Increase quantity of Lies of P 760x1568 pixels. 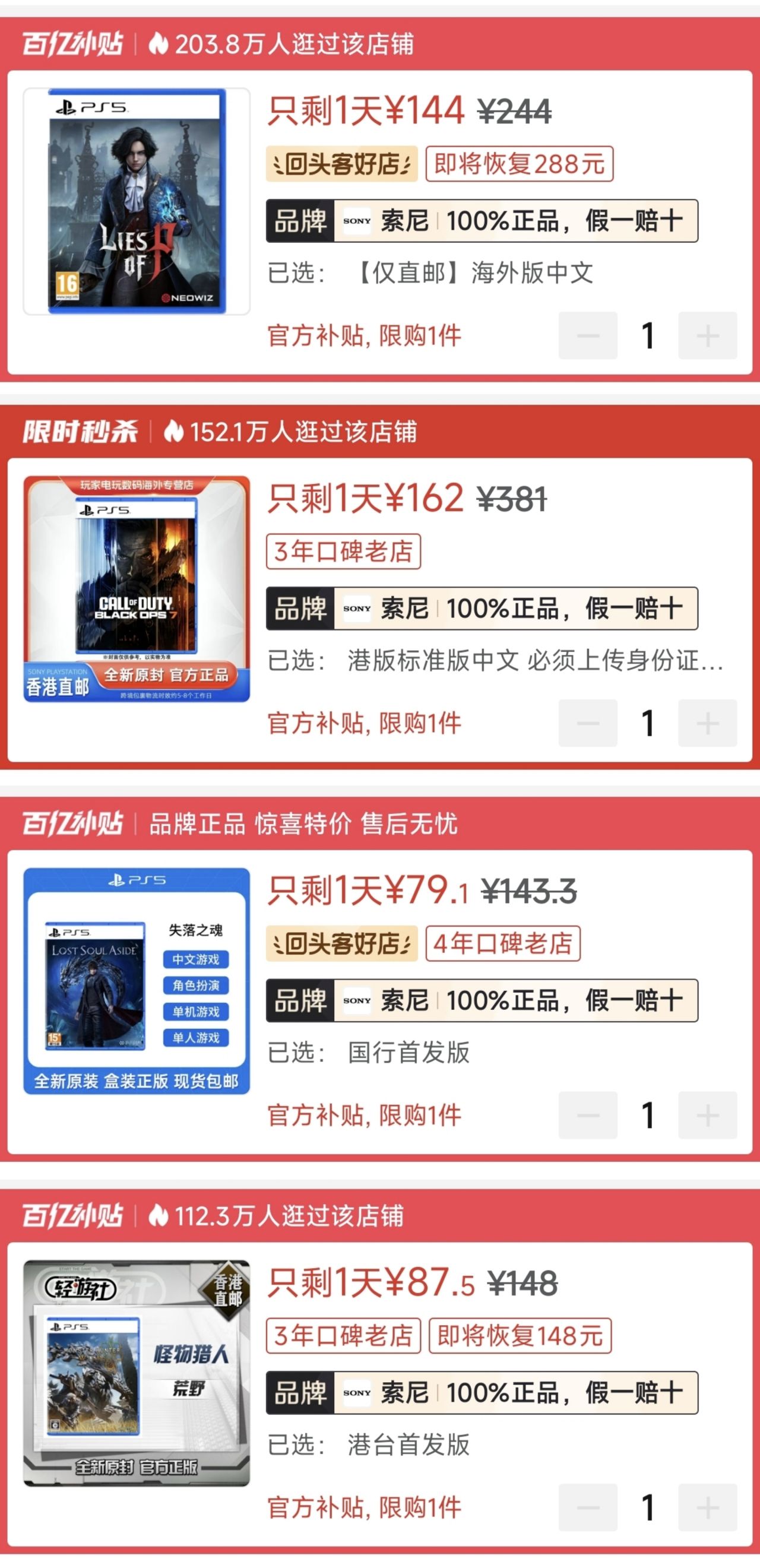click(707, 335)
